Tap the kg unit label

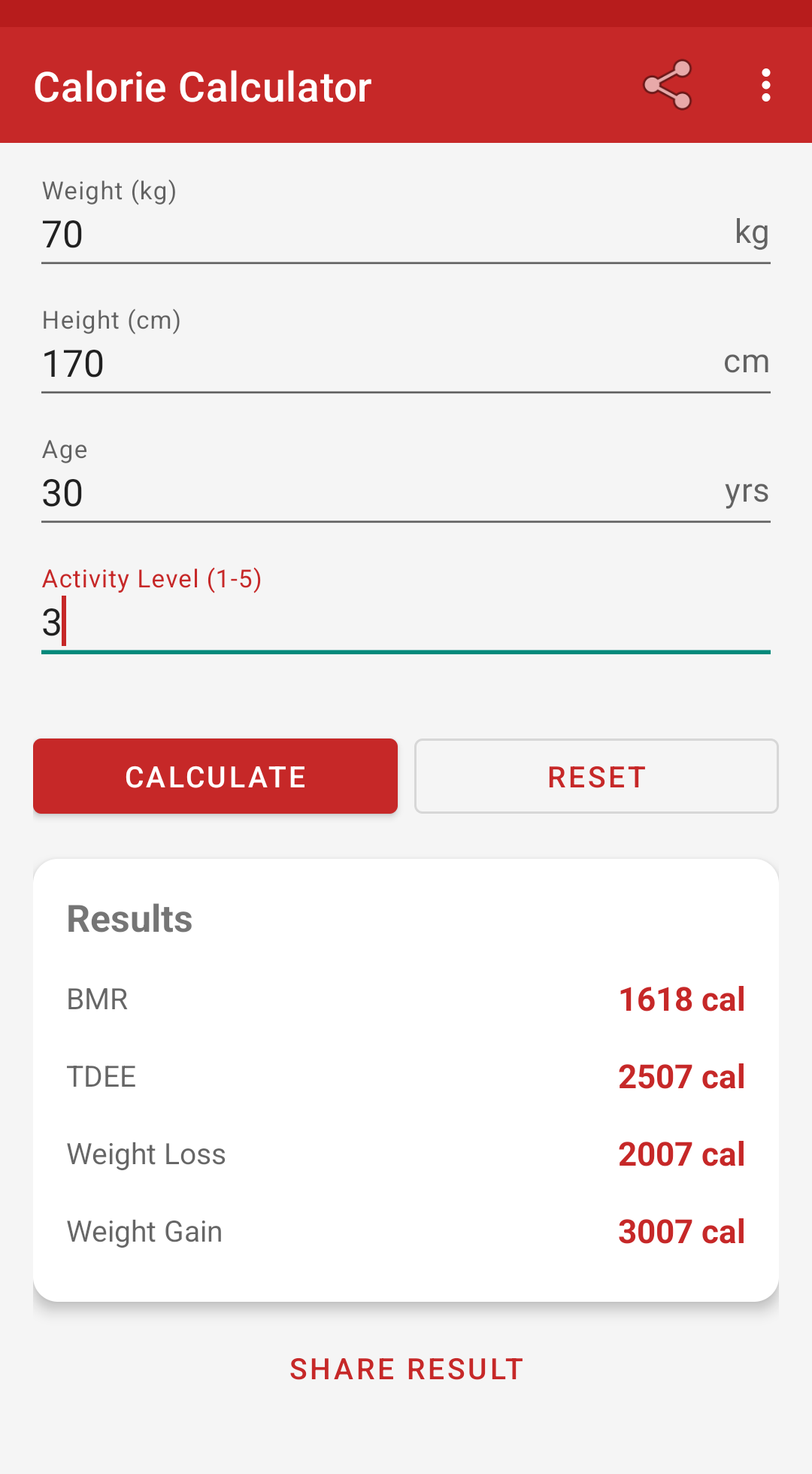752,232
